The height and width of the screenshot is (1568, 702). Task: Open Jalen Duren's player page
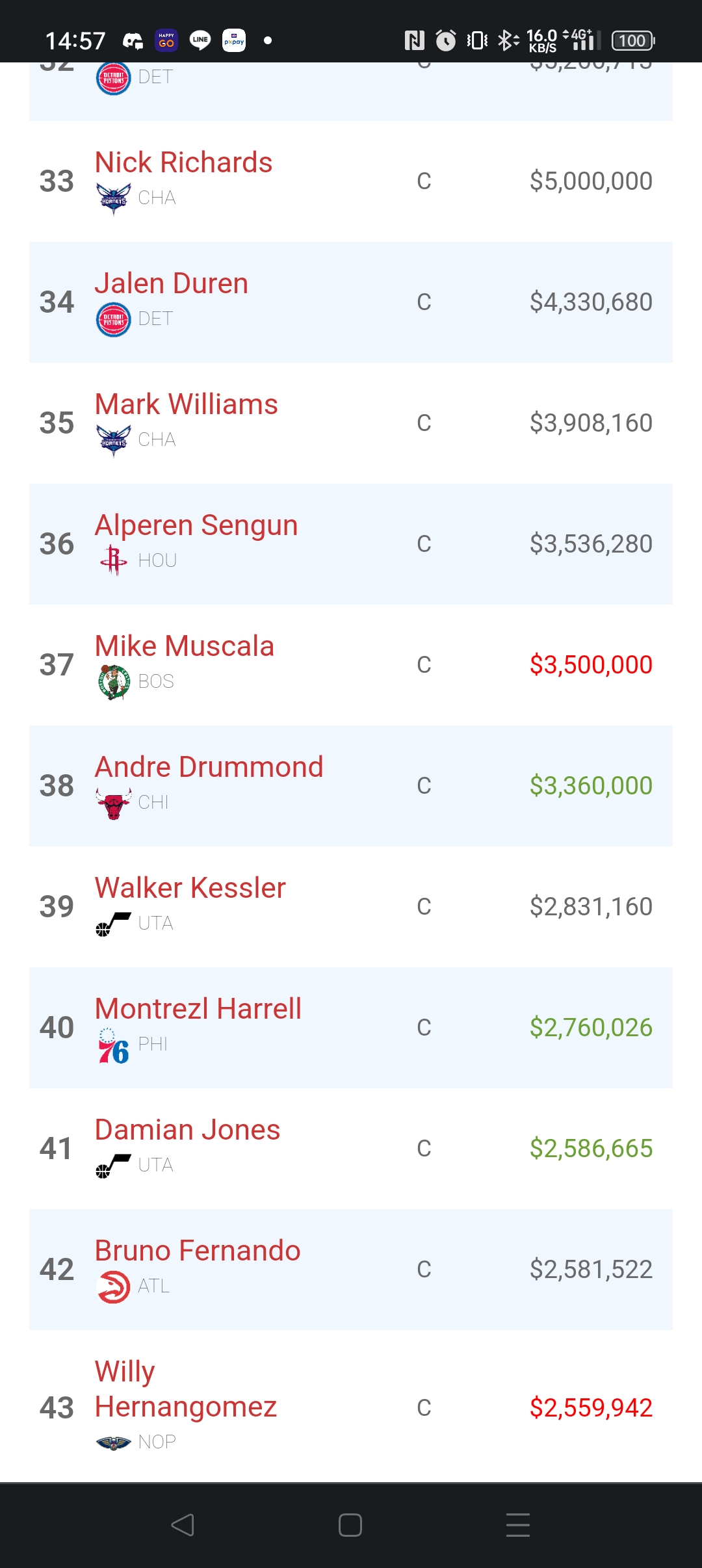(172, 283)
